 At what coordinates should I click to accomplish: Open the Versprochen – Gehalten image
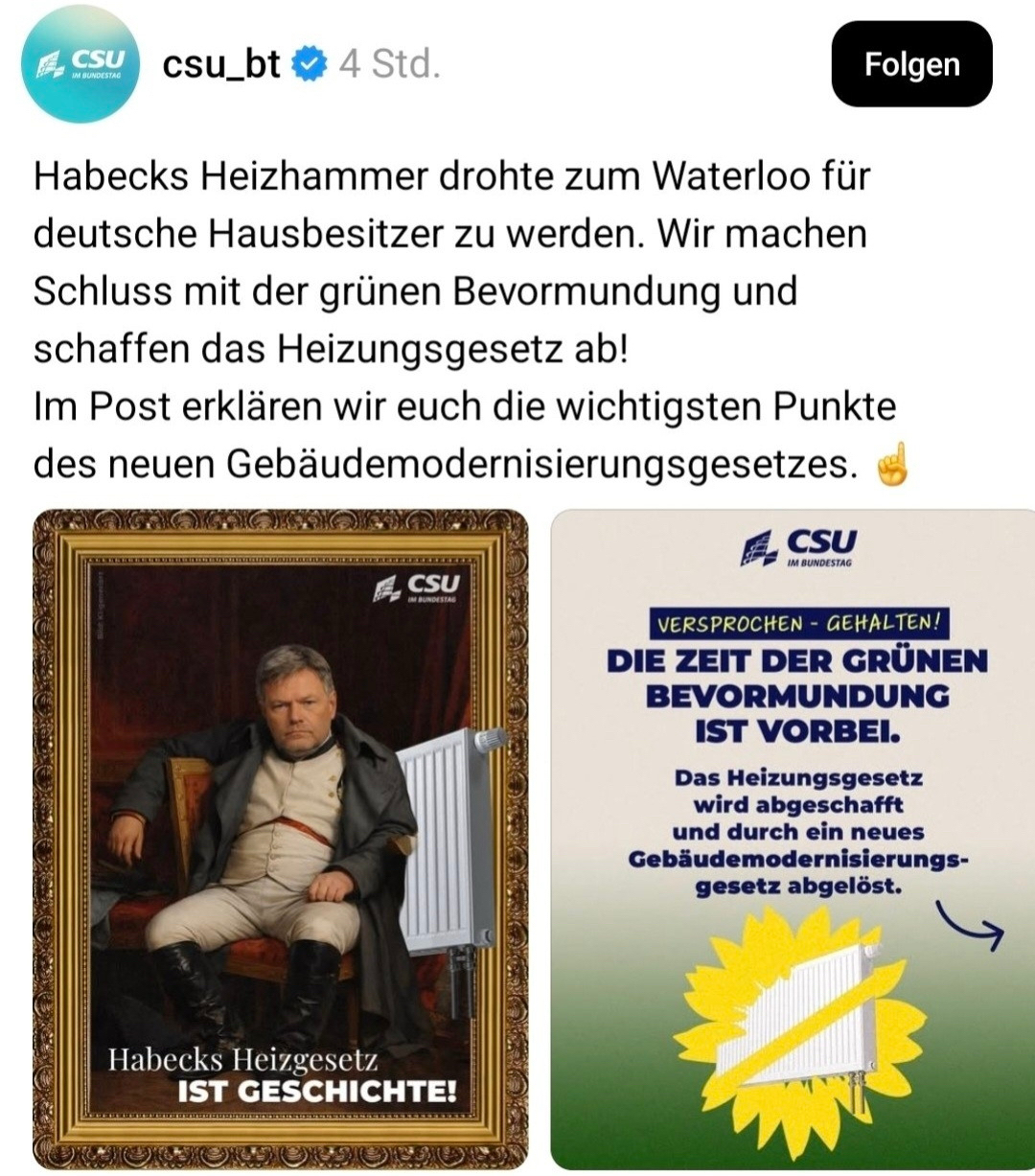tap(793, 839)
